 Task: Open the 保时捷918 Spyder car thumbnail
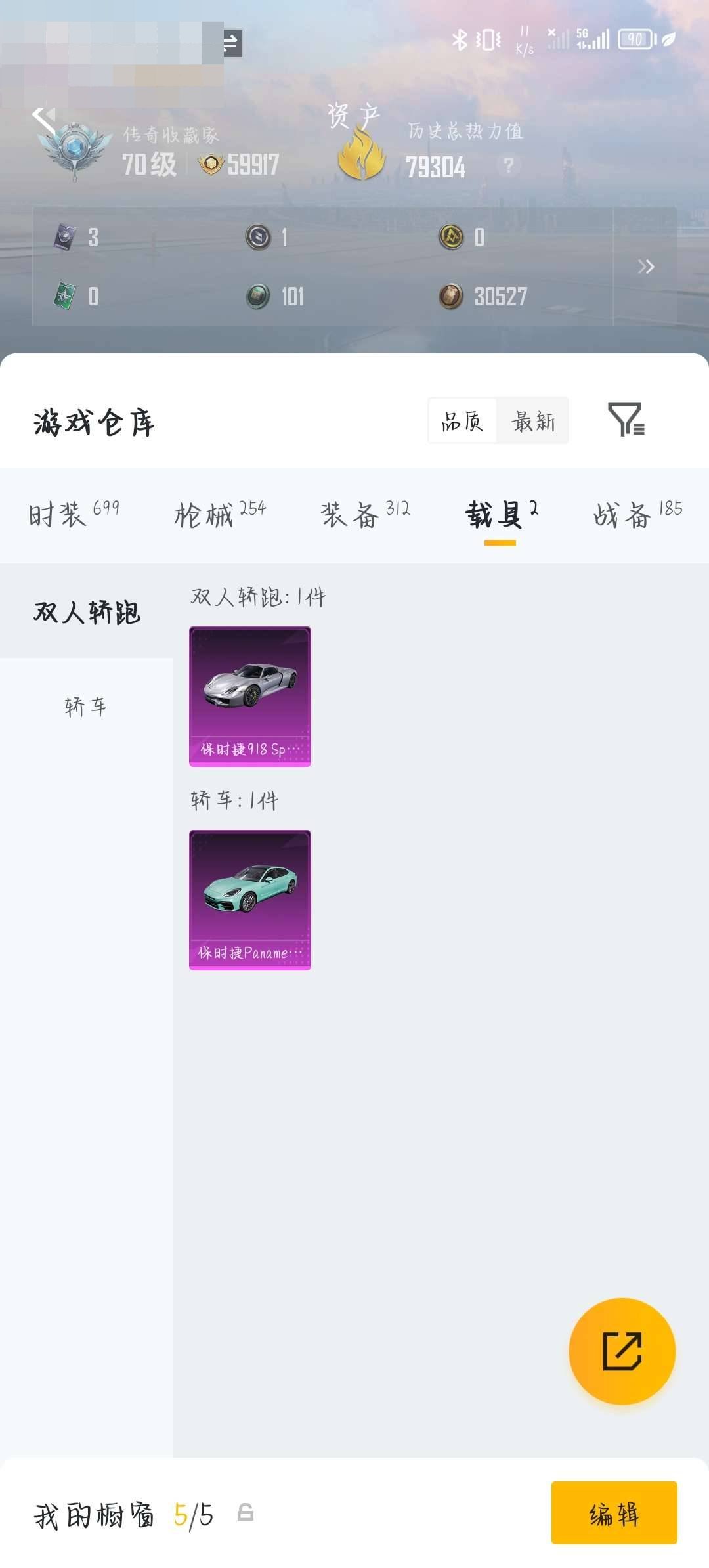[249, 697]
